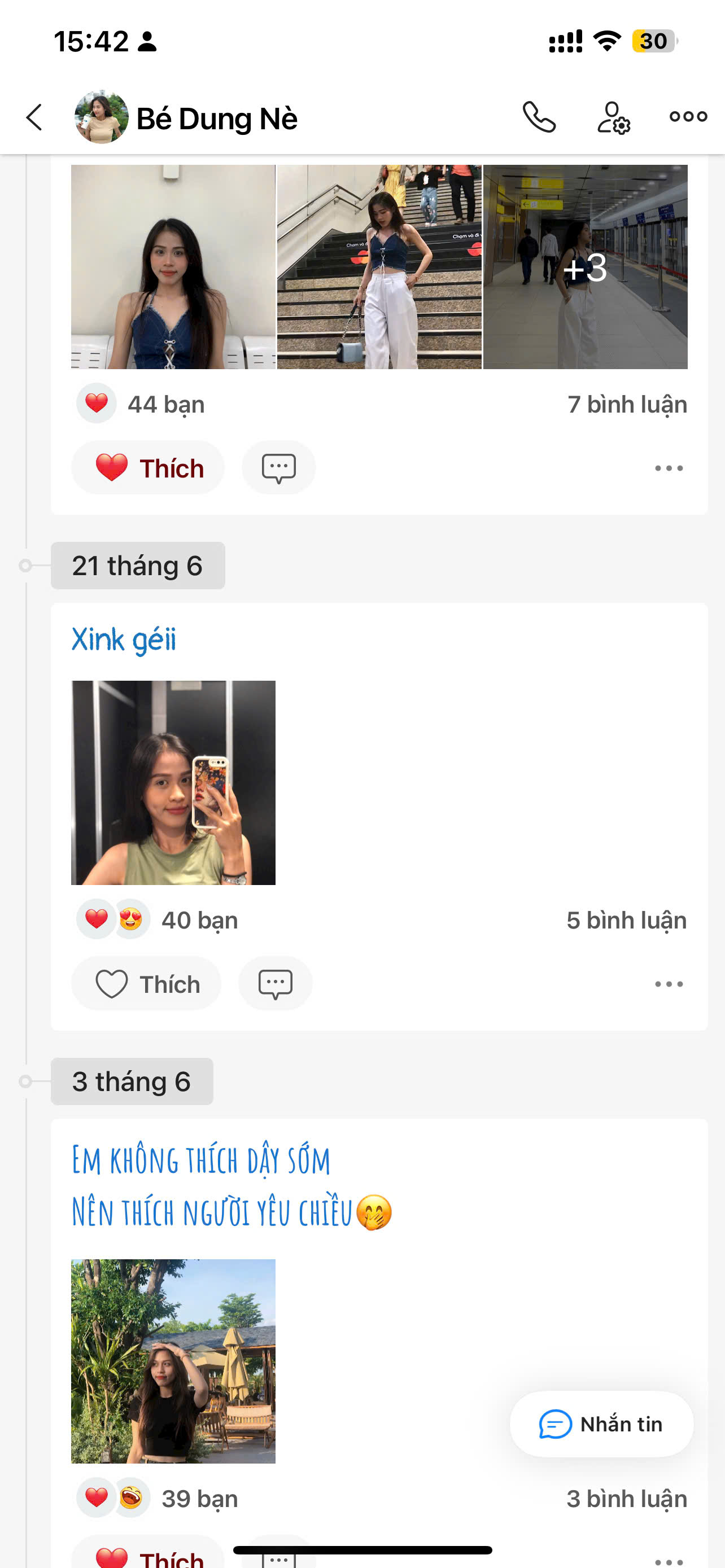
Task: Open more options for the 44 bạn post
Action: (669, 468)
